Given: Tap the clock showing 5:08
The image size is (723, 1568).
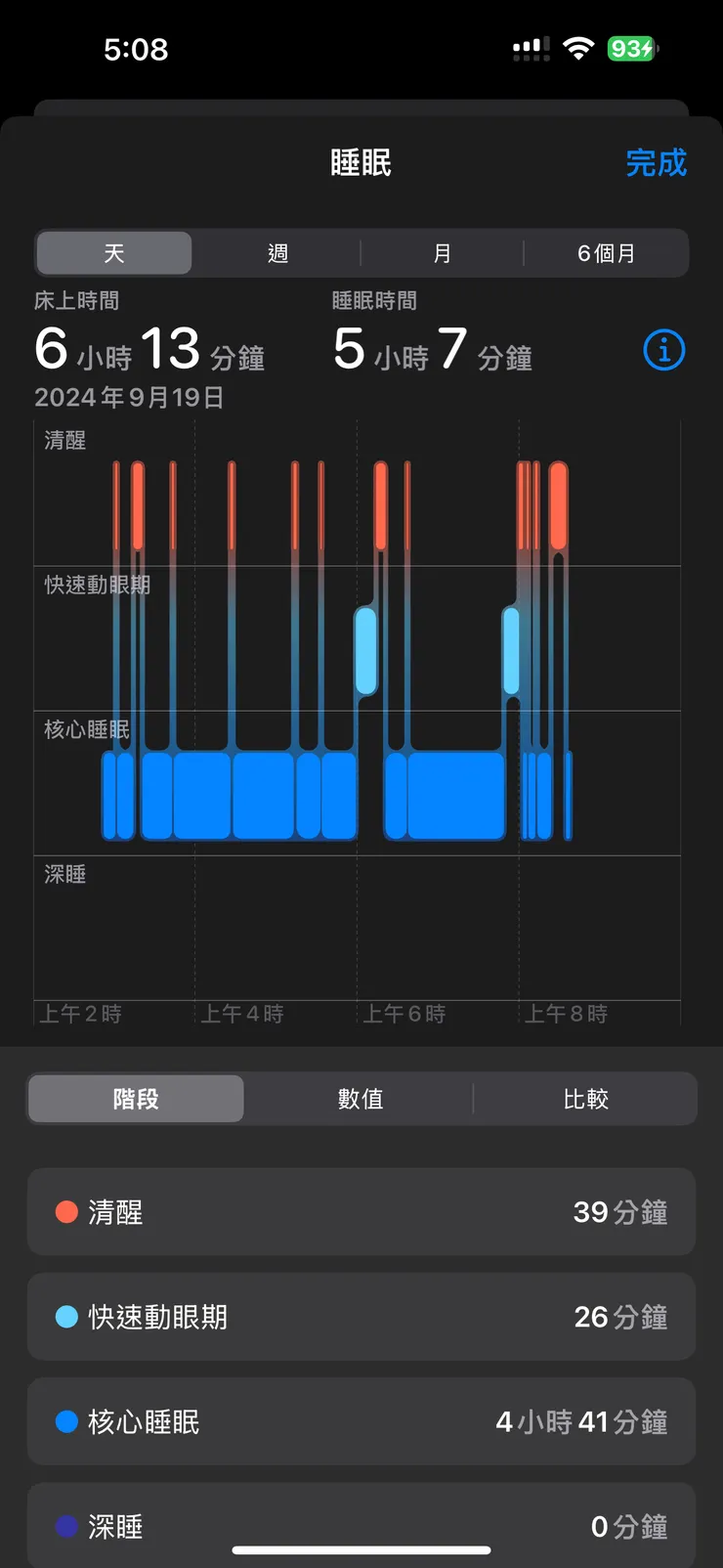Looking at the screenshot, I should [x=138, y=48].
